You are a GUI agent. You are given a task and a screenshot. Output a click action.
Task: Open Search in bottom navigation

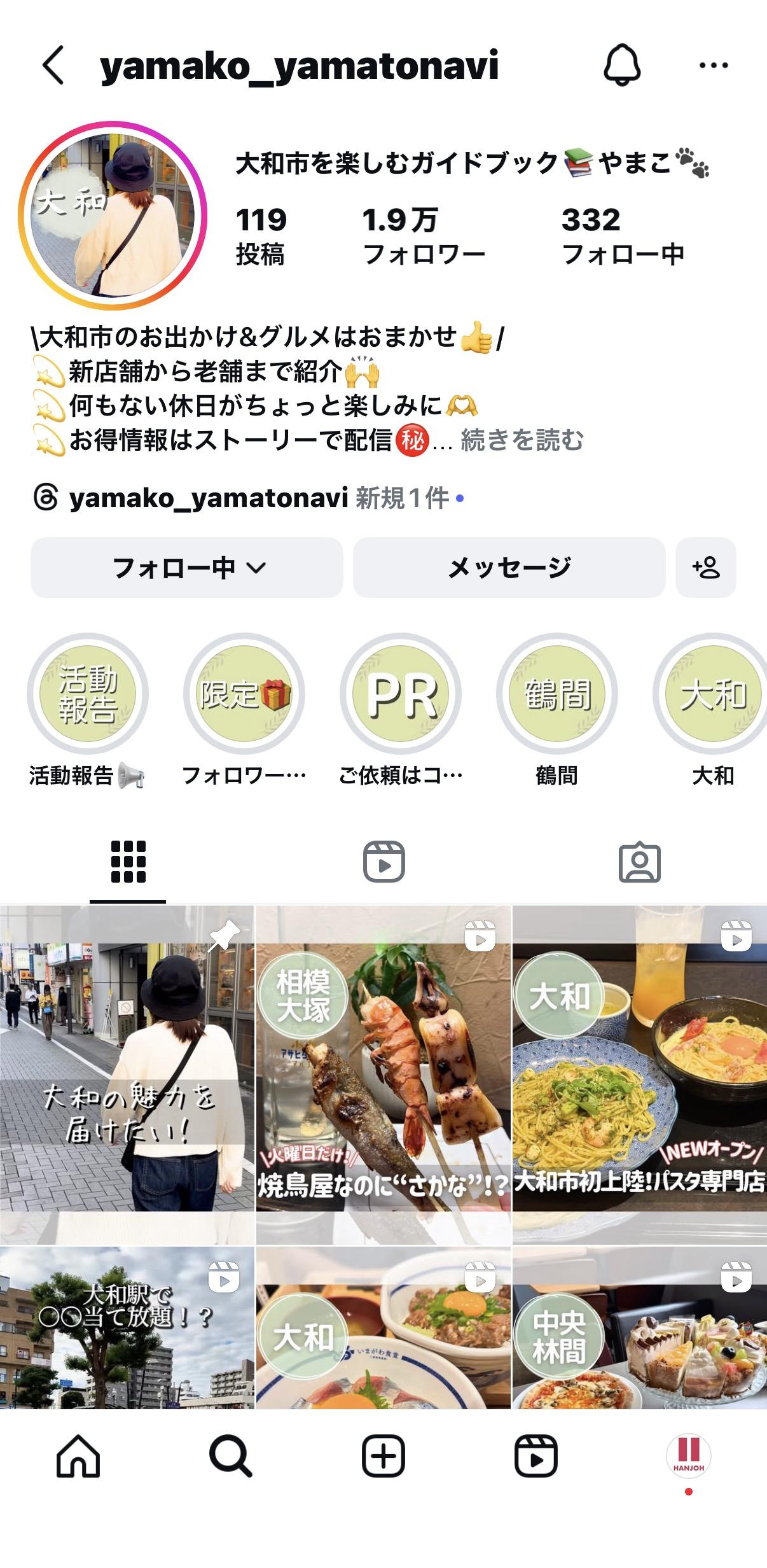tap(230, 1456)
